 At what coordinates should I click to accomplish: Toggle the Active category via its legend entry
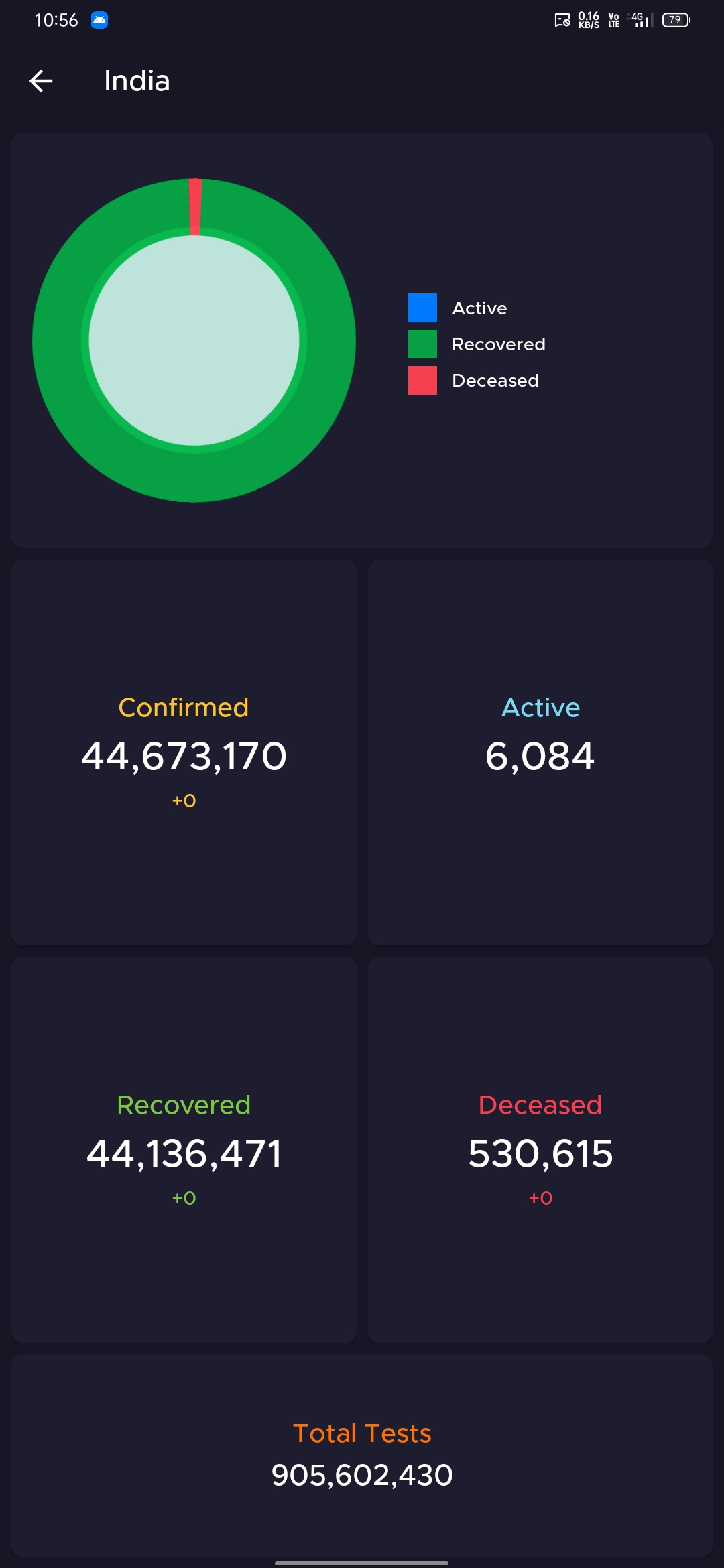[x=479, y=307]
